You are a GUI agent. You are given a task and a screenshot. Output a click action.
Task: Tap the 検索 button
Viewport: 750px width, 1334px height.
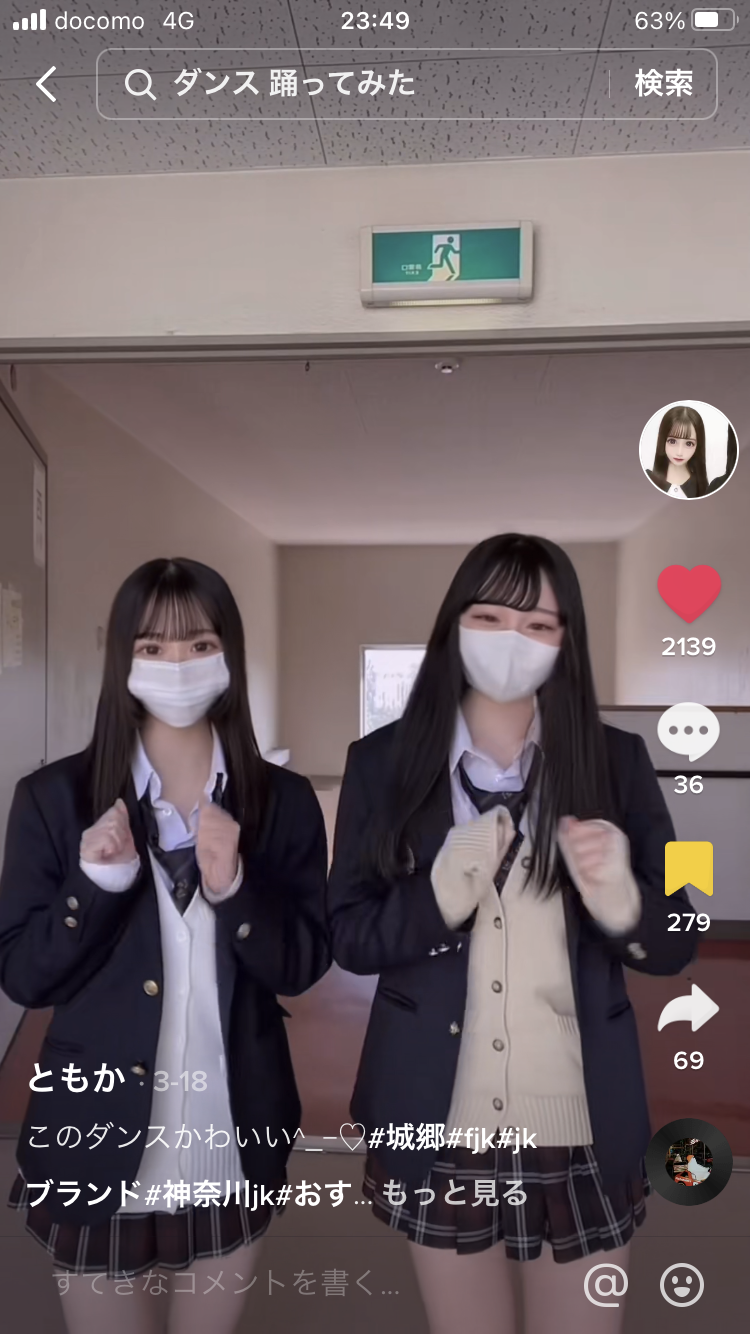click(663, 84)
